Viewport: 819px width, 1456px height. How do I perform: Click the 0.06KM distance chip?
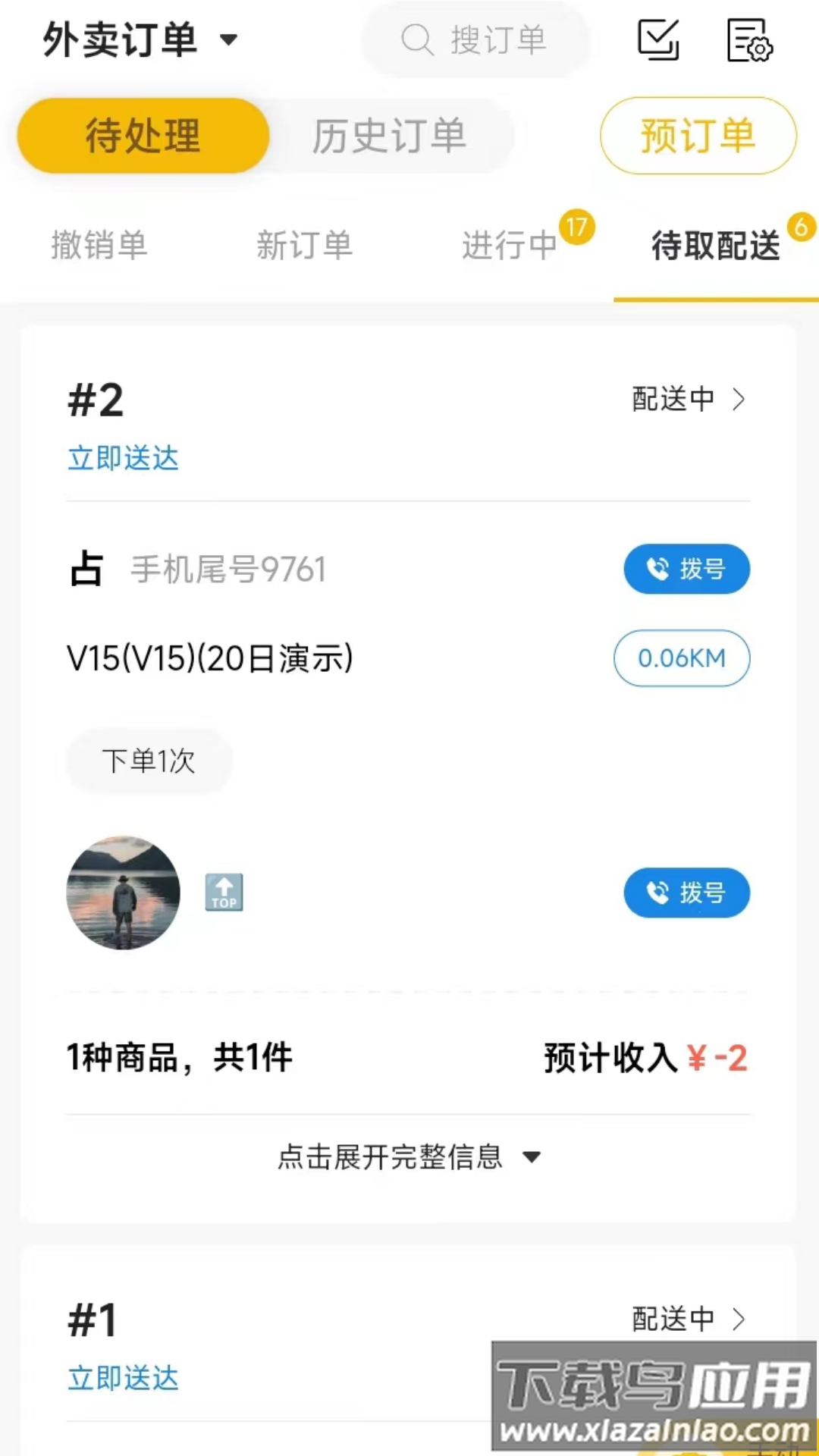tap(681, 658)
